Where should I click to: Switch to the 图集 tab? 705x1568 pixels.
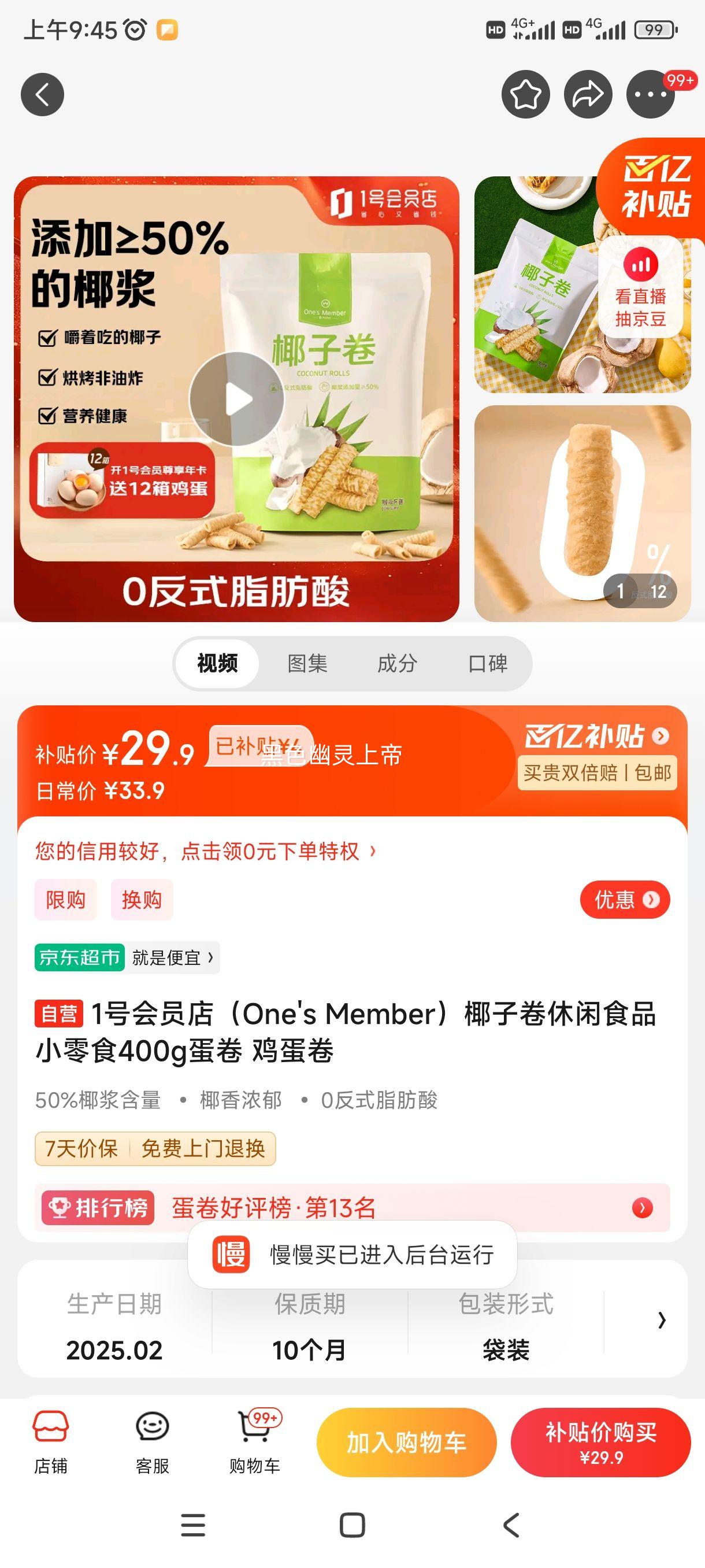307,664
